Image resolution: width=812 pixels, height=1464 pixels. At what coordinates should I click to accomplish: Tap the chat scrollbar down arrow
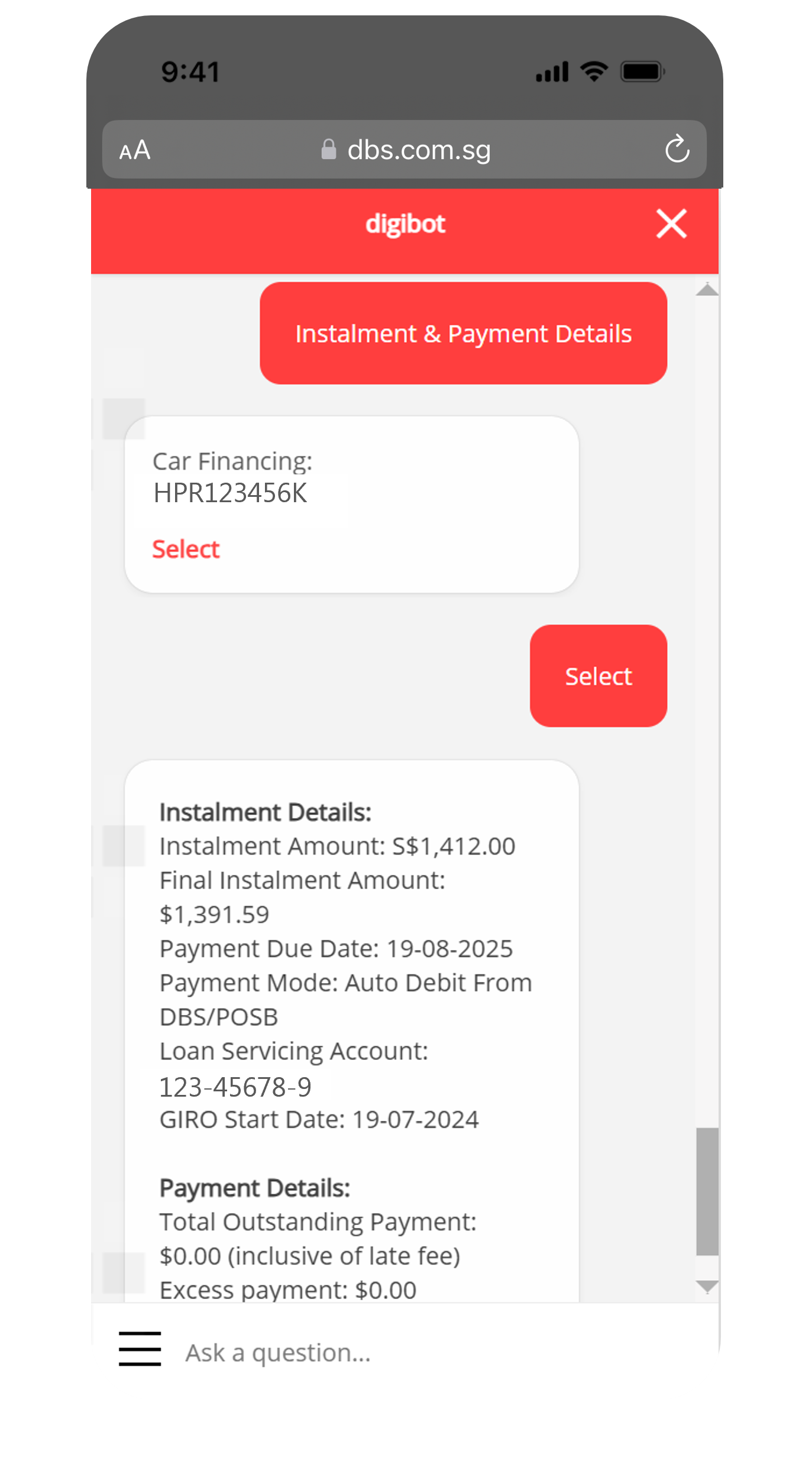[x=707, y=1287]
